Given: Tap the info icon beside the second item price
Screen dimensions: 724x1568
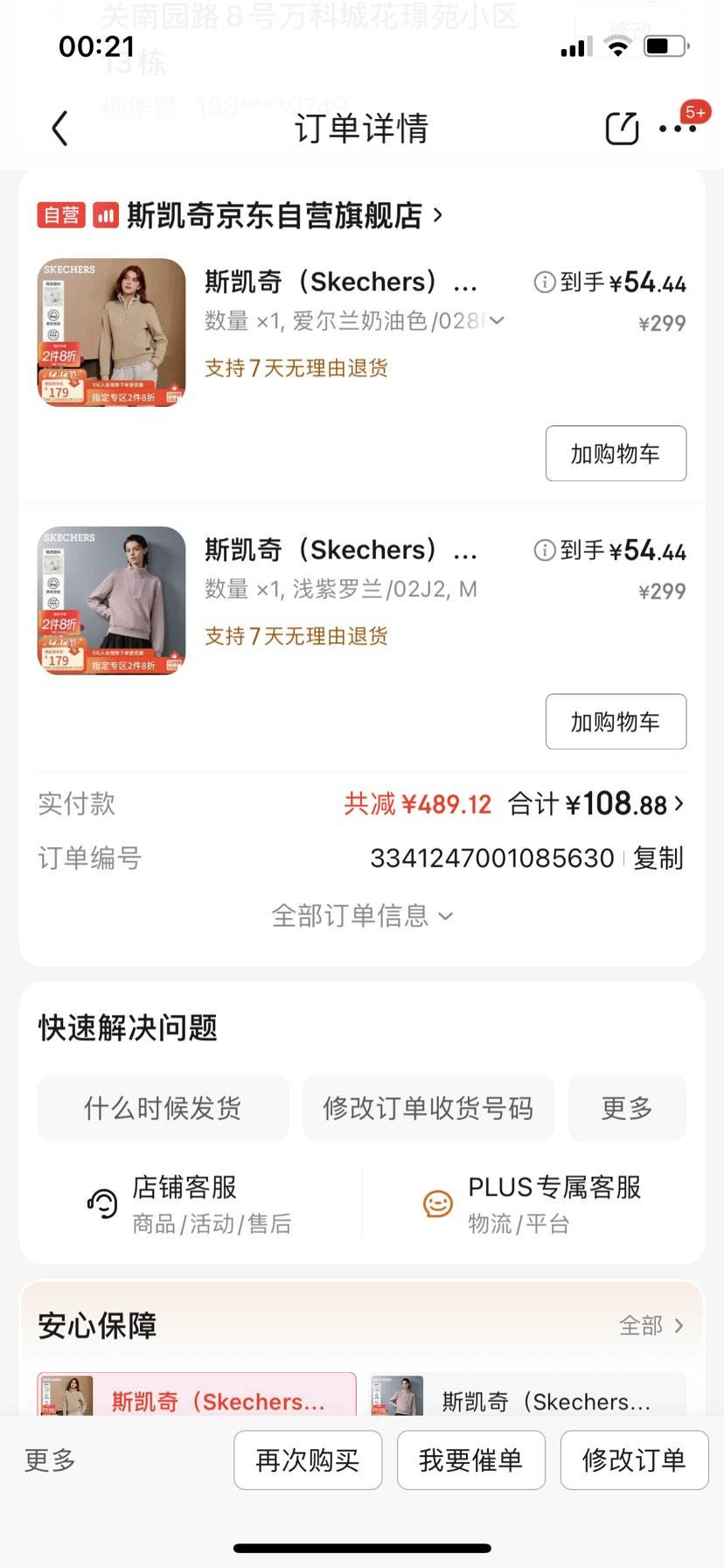Looking at the screenshot, I should coord(545,550).
